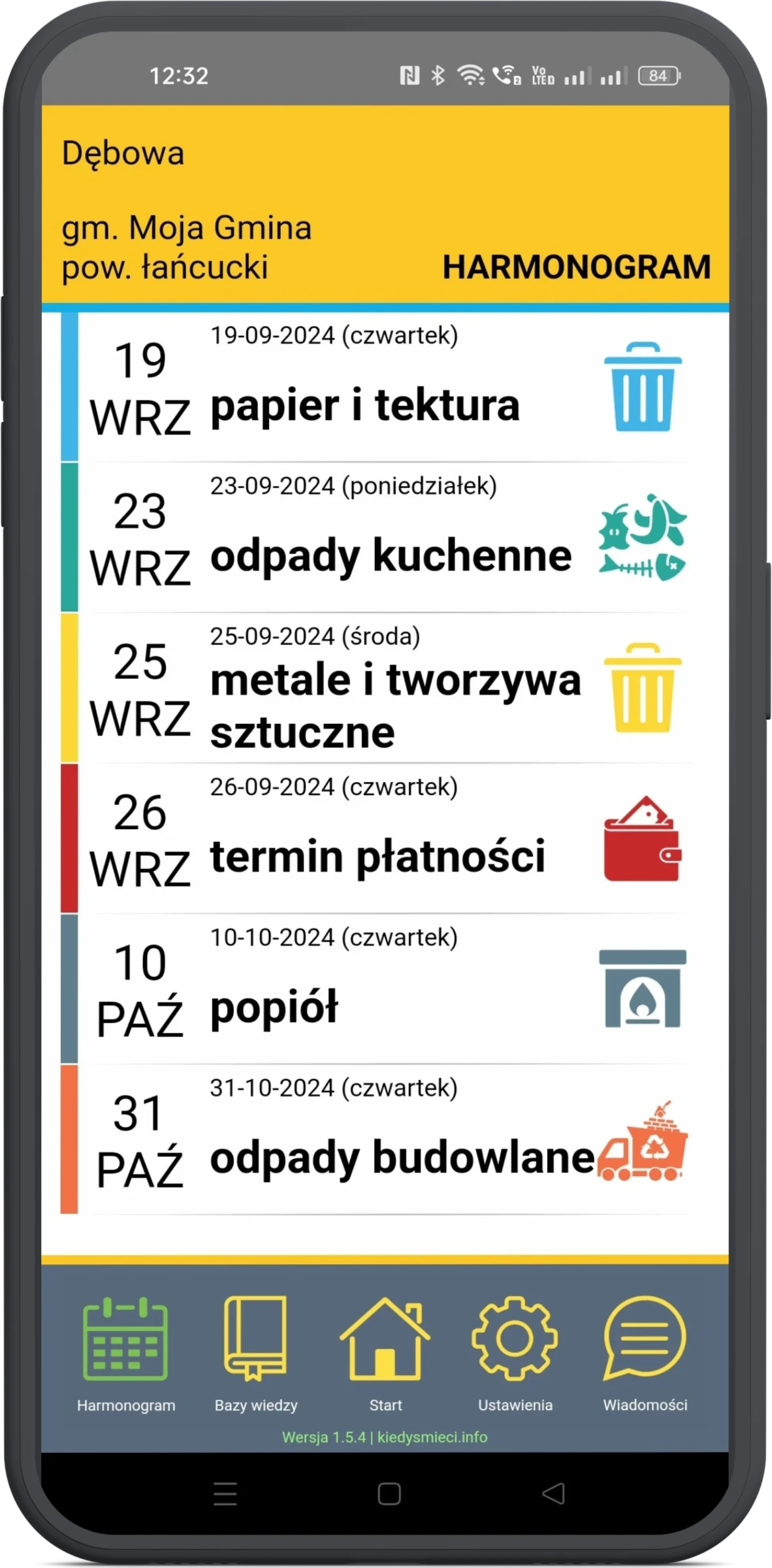The height and width of the screenshot is (1568, 772).
Task: Select the odpady budowlane row
Action: coord(385,1139)
